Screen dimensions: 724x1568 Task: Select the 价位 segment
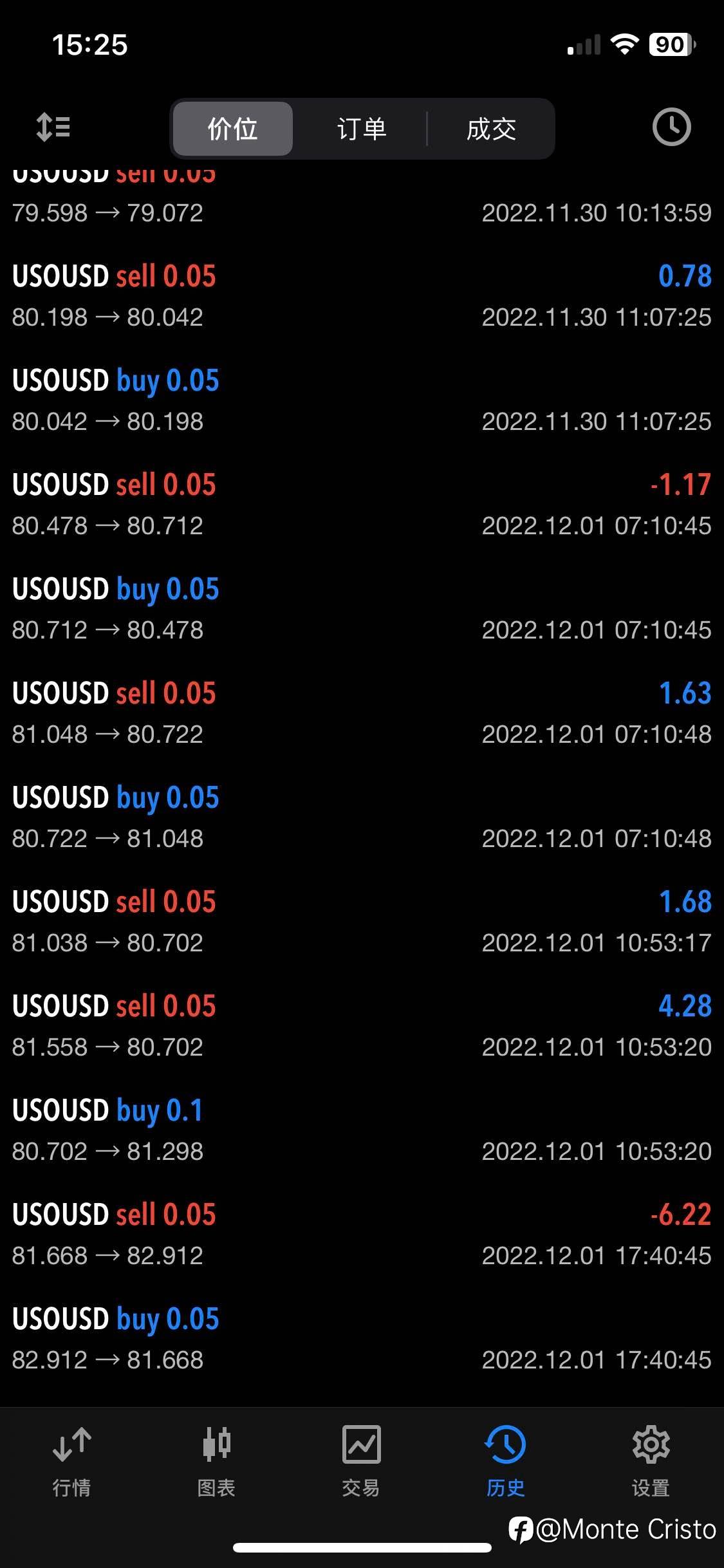tap(233, 129)
